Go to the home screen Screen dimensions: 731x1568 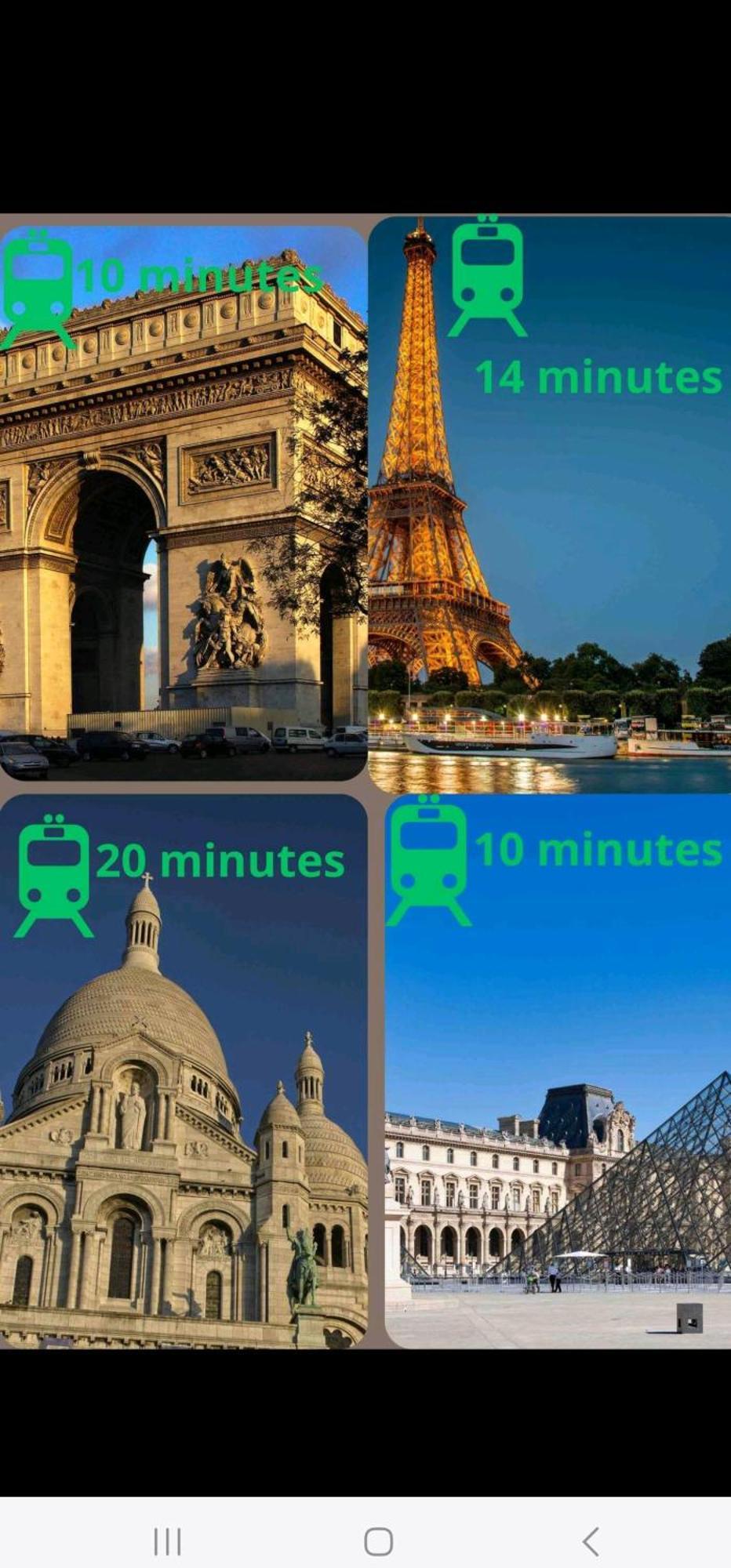pyautogui.click(x=379, y=1541)
